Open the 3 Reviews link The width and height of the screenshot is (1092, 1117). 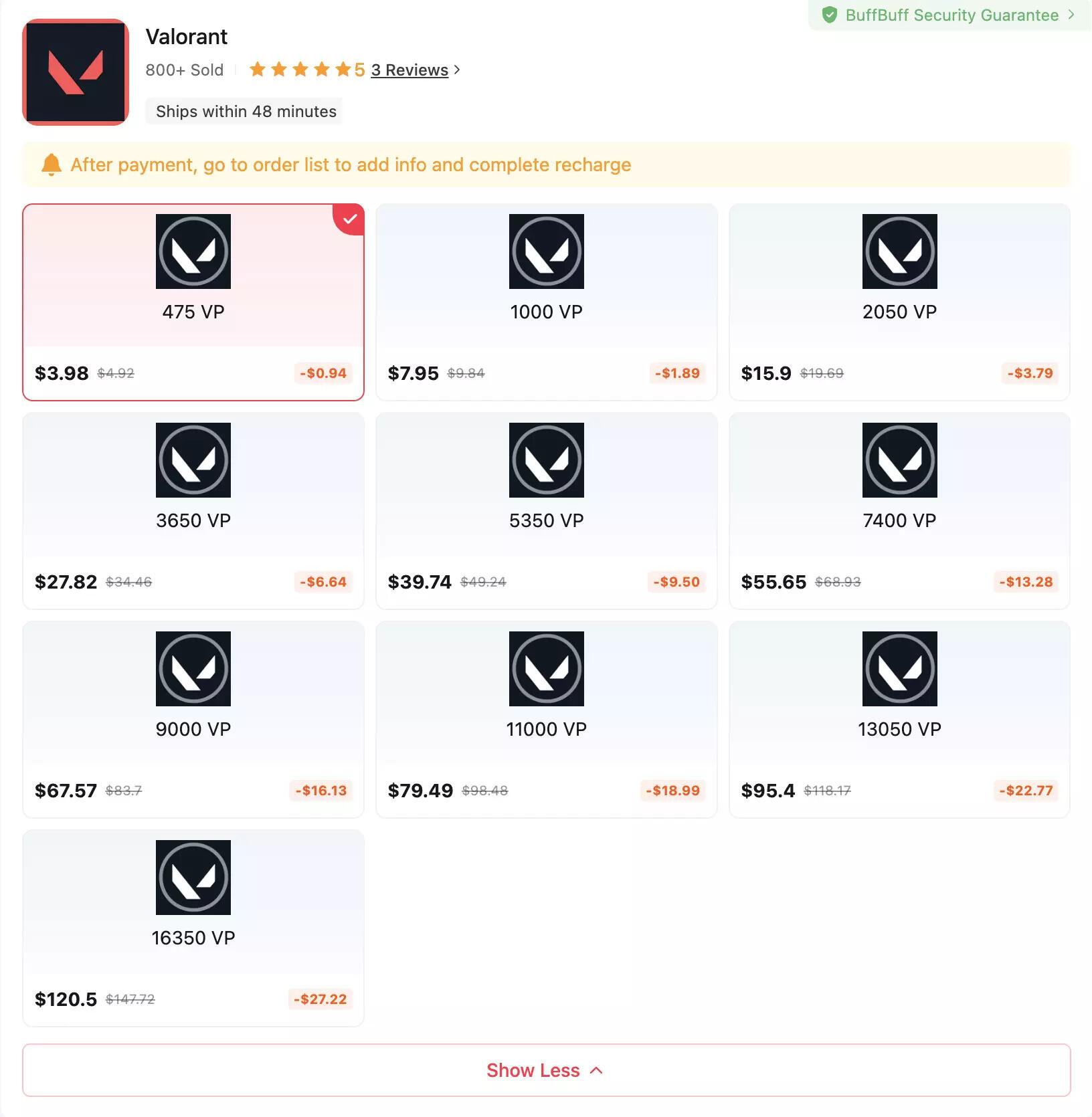click(409, 70)
